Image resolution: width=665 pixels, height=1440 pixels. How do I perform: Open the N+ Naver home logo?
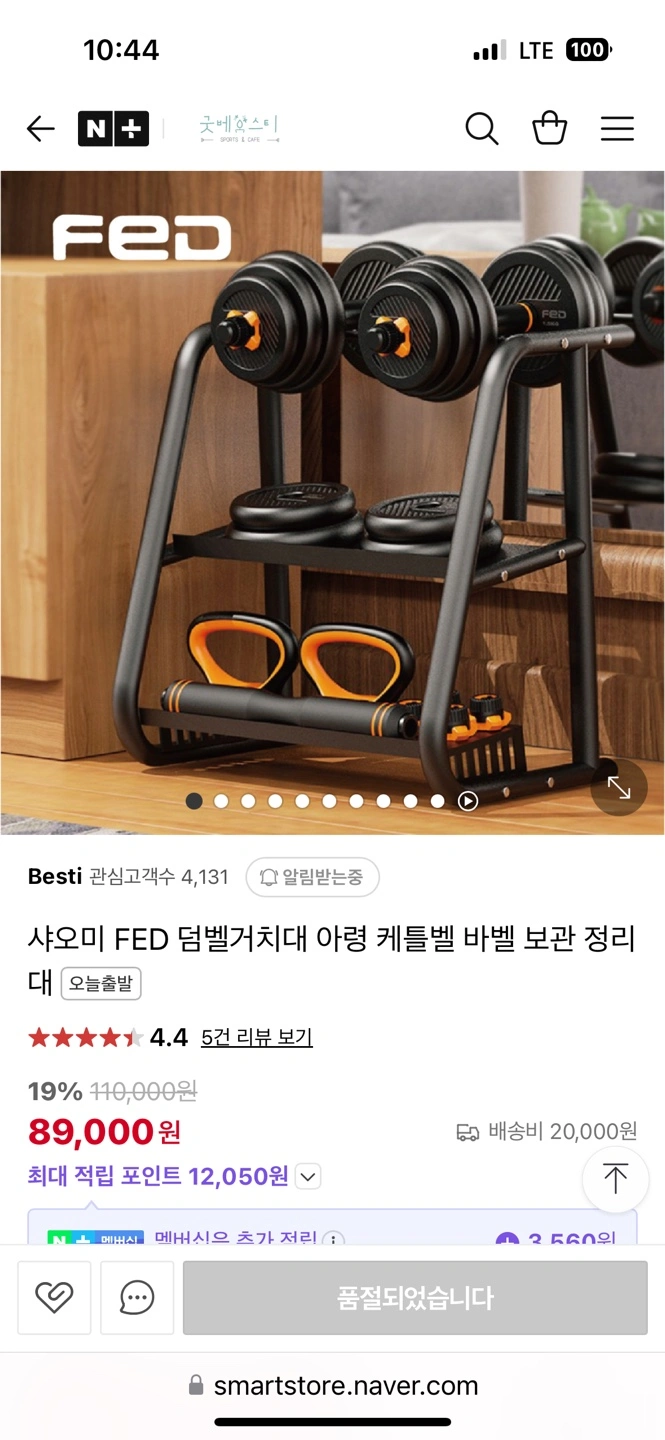pyautogui.click(x=113, y=129)
